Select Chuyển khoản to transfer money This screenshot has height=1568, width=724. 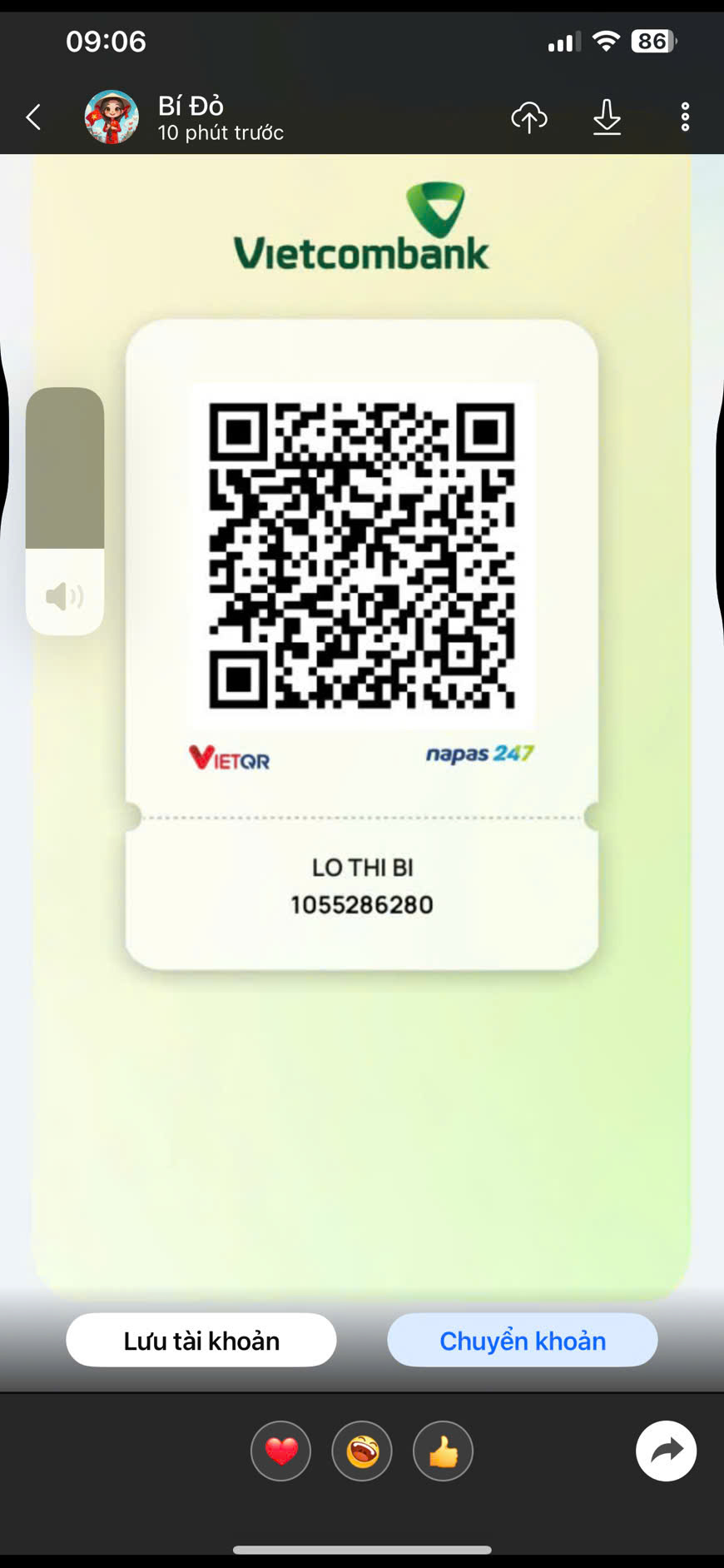(x=522, y=1340)
